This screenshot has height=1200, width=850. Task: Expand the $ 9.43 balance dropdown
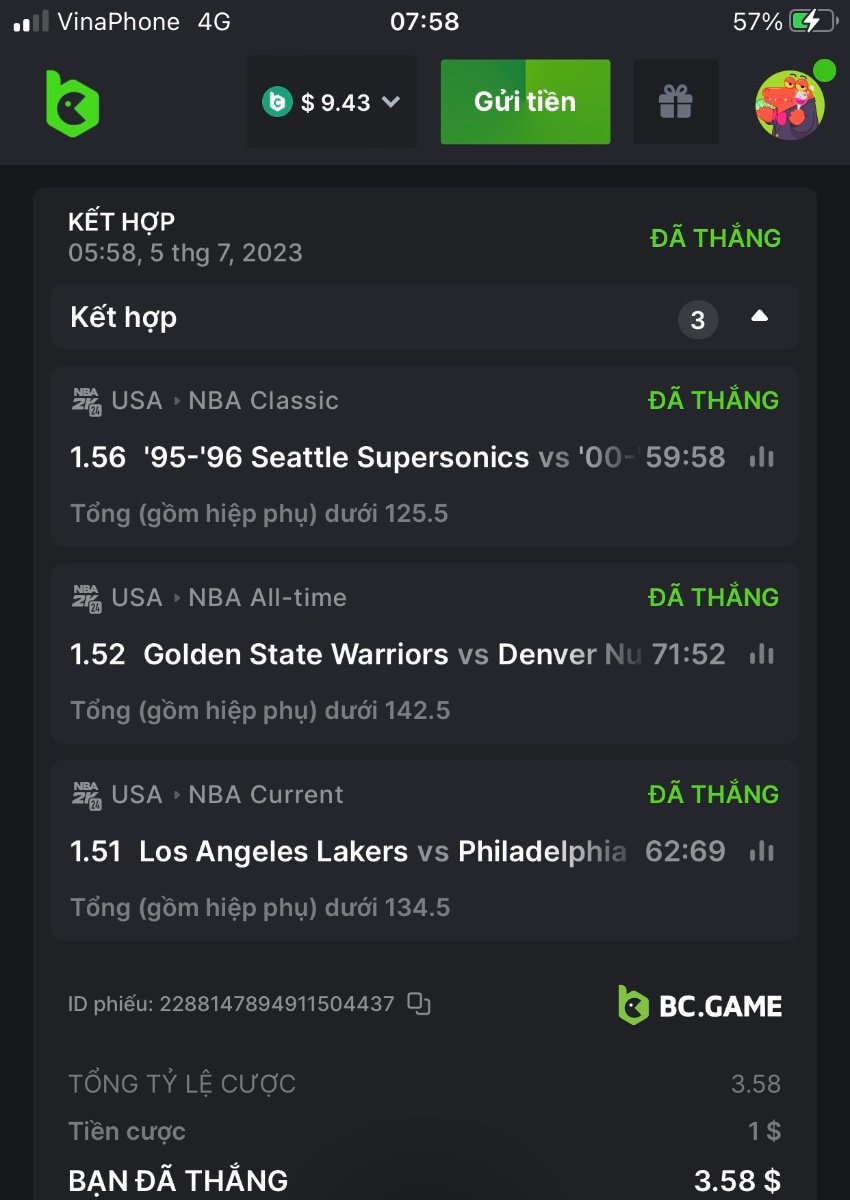coord(332,102)
